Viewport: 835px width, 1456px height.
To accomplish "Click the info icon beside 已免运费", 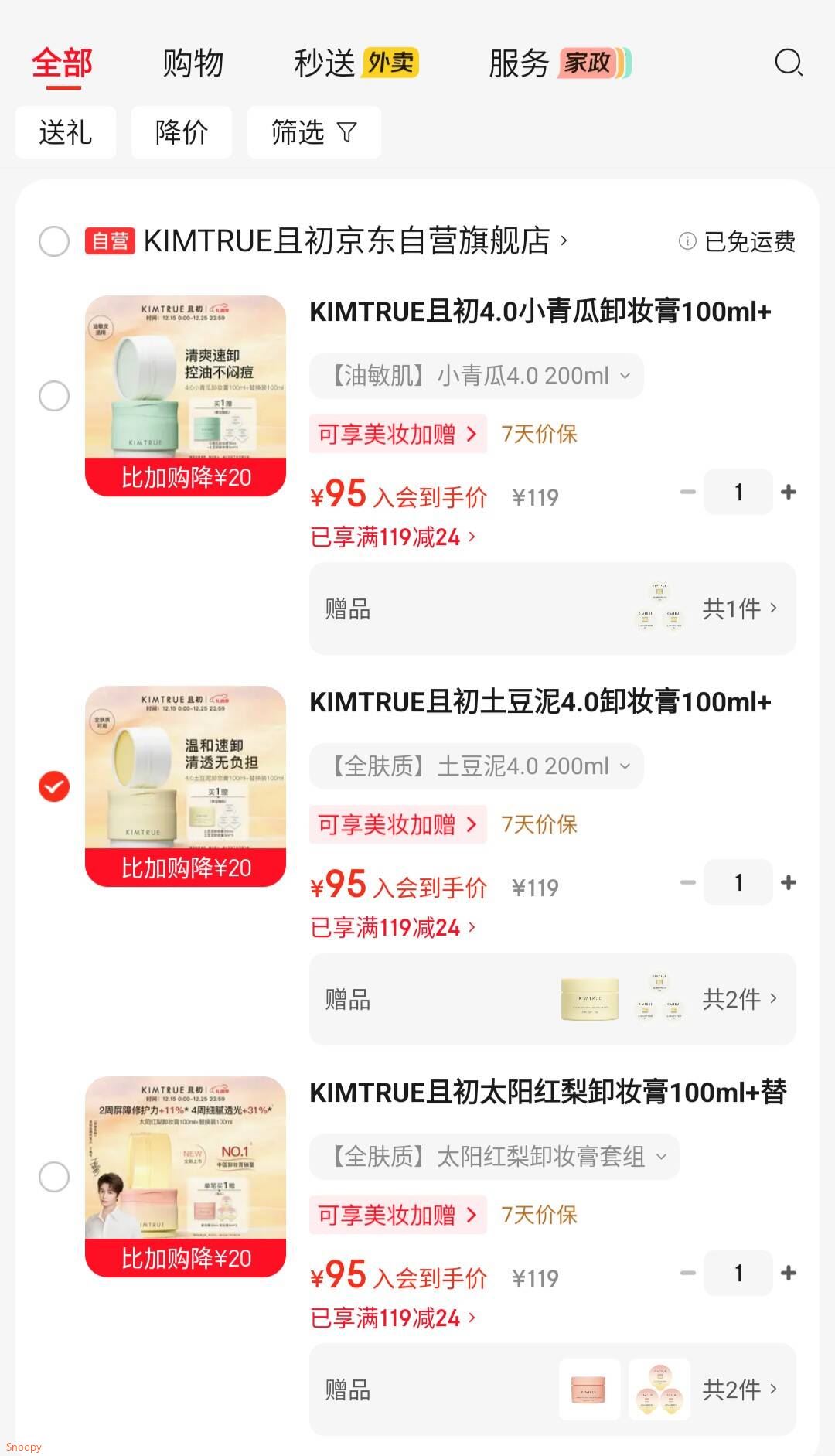I will click(x=687, y=241).
